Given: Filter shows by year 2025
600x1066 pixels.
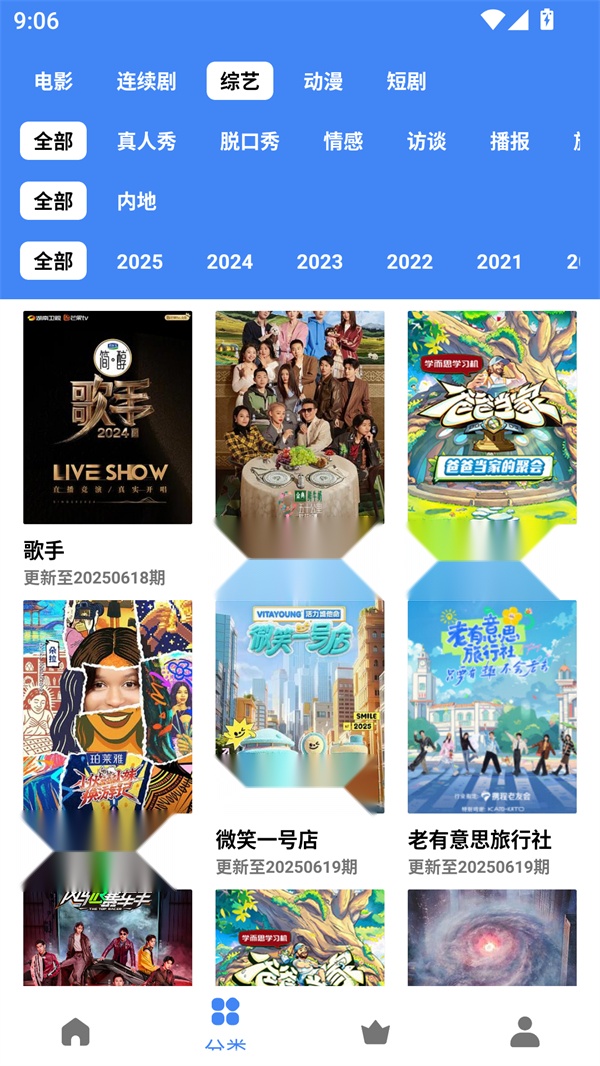Looking at the screenshot, I should (x=139, y=261).
